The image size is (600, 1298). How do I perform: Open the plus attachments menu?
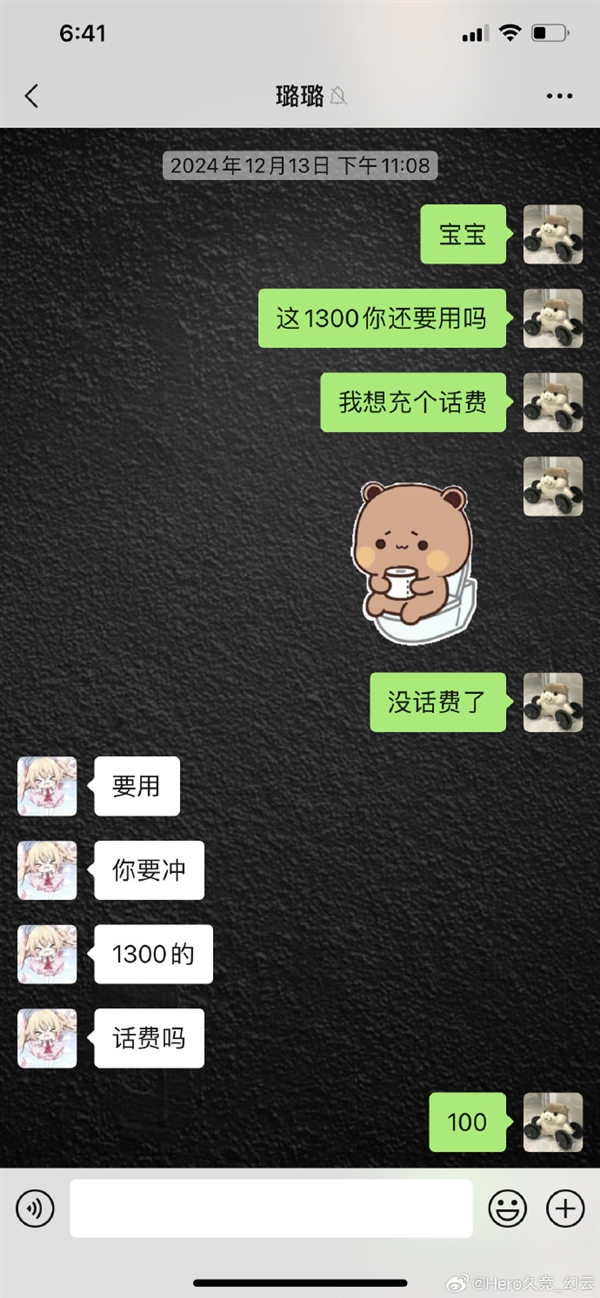pos(566,1209)
